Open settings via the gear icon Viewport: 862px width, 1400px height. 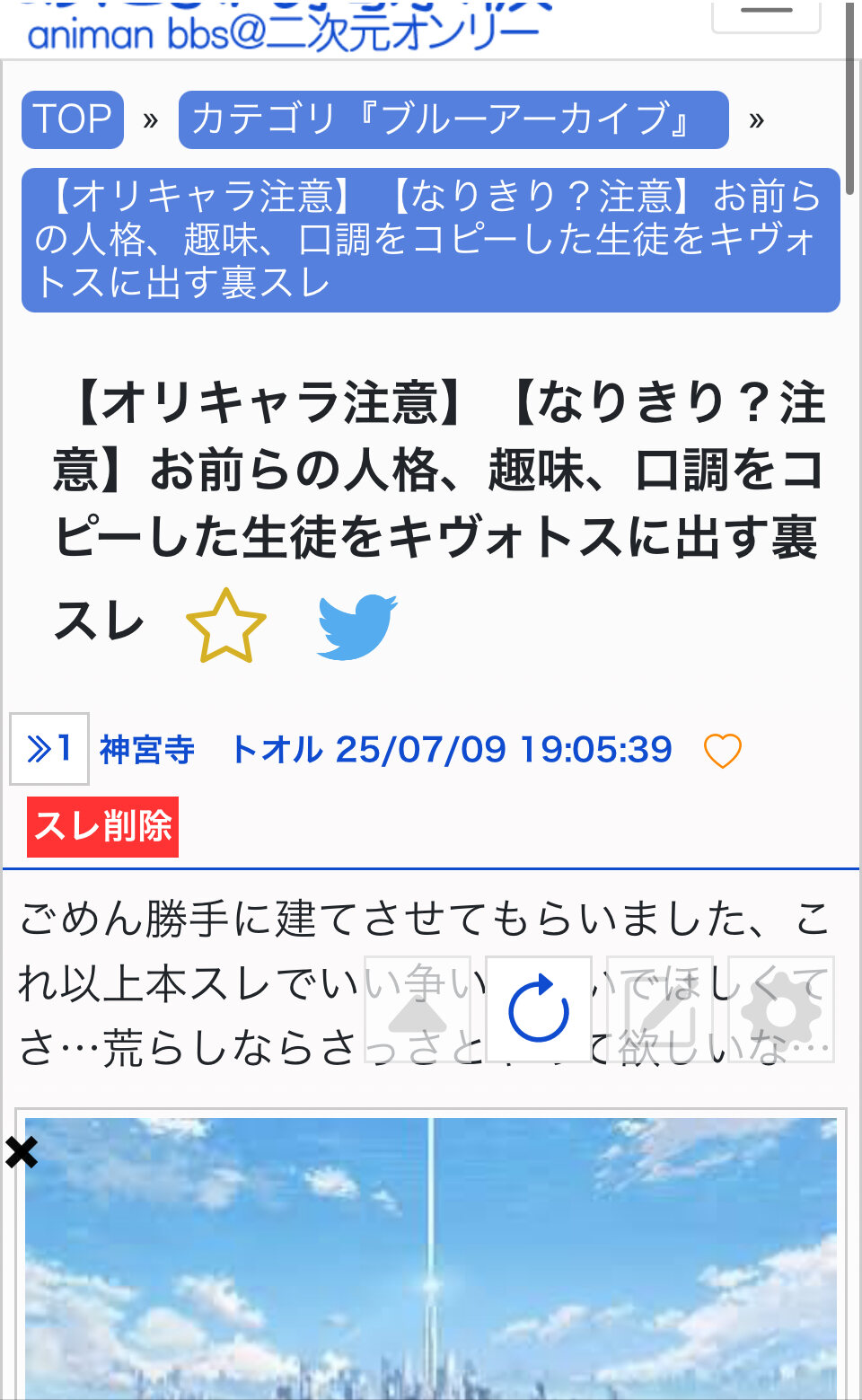pos(781,1009)
